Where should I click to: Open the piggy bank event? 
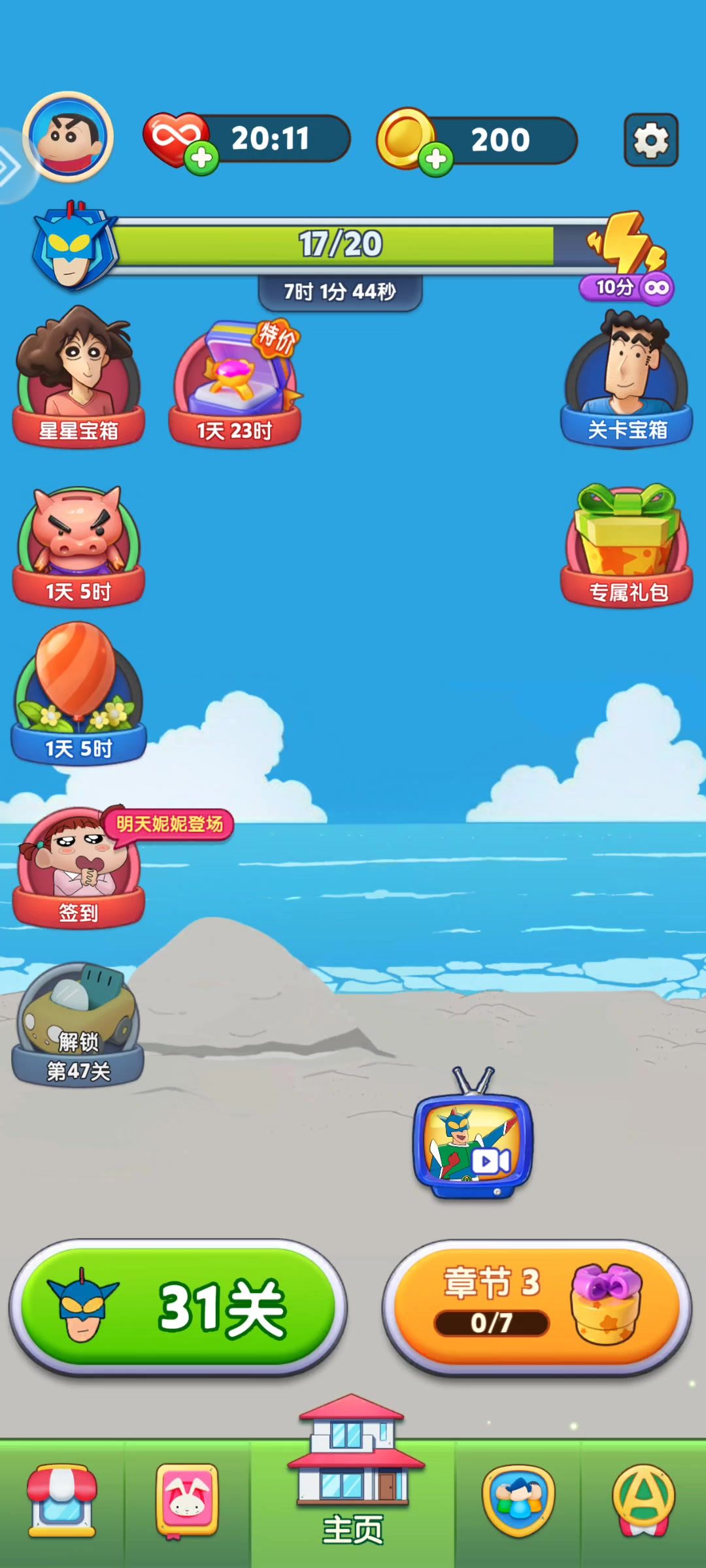(78, 546)
